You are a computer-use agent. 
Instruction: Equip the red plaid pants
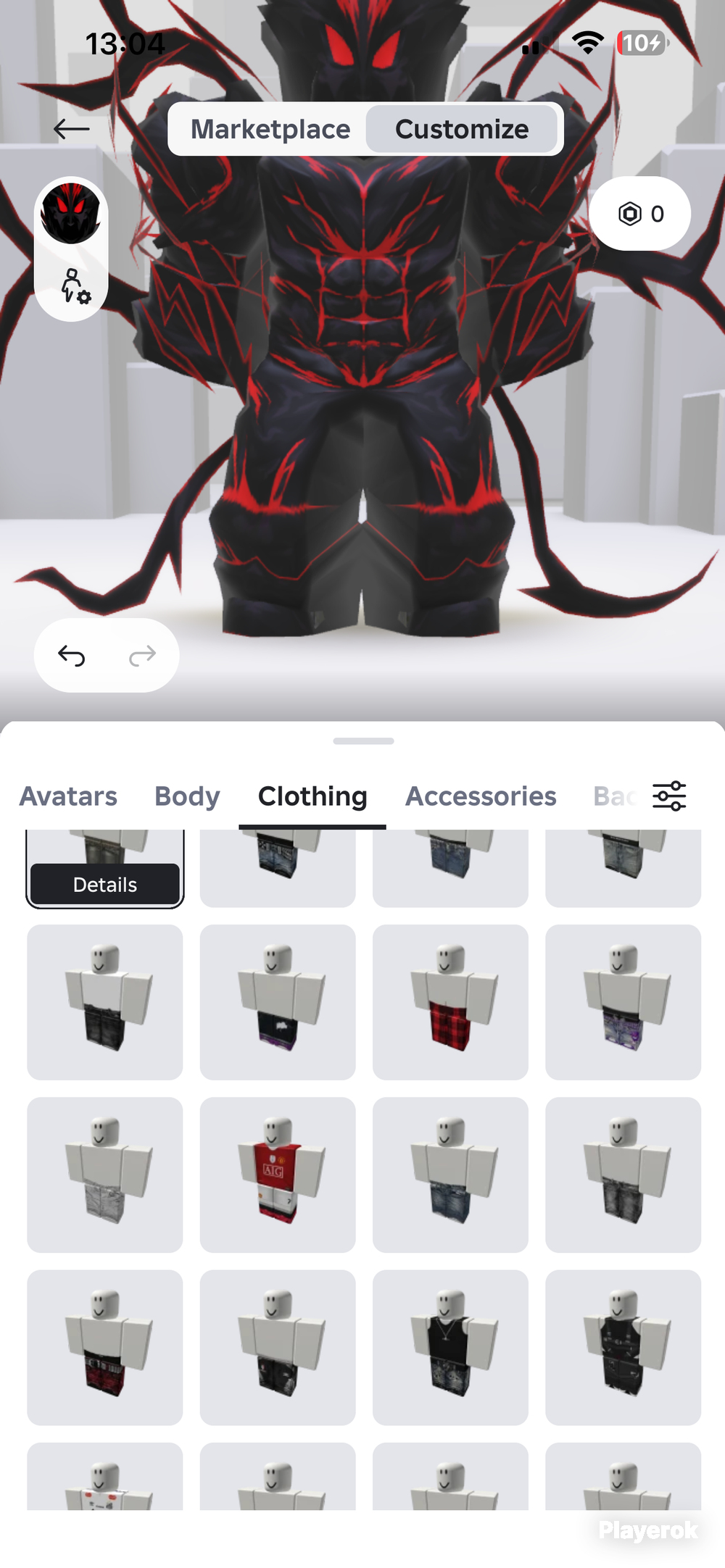(x=450, y=1002)
